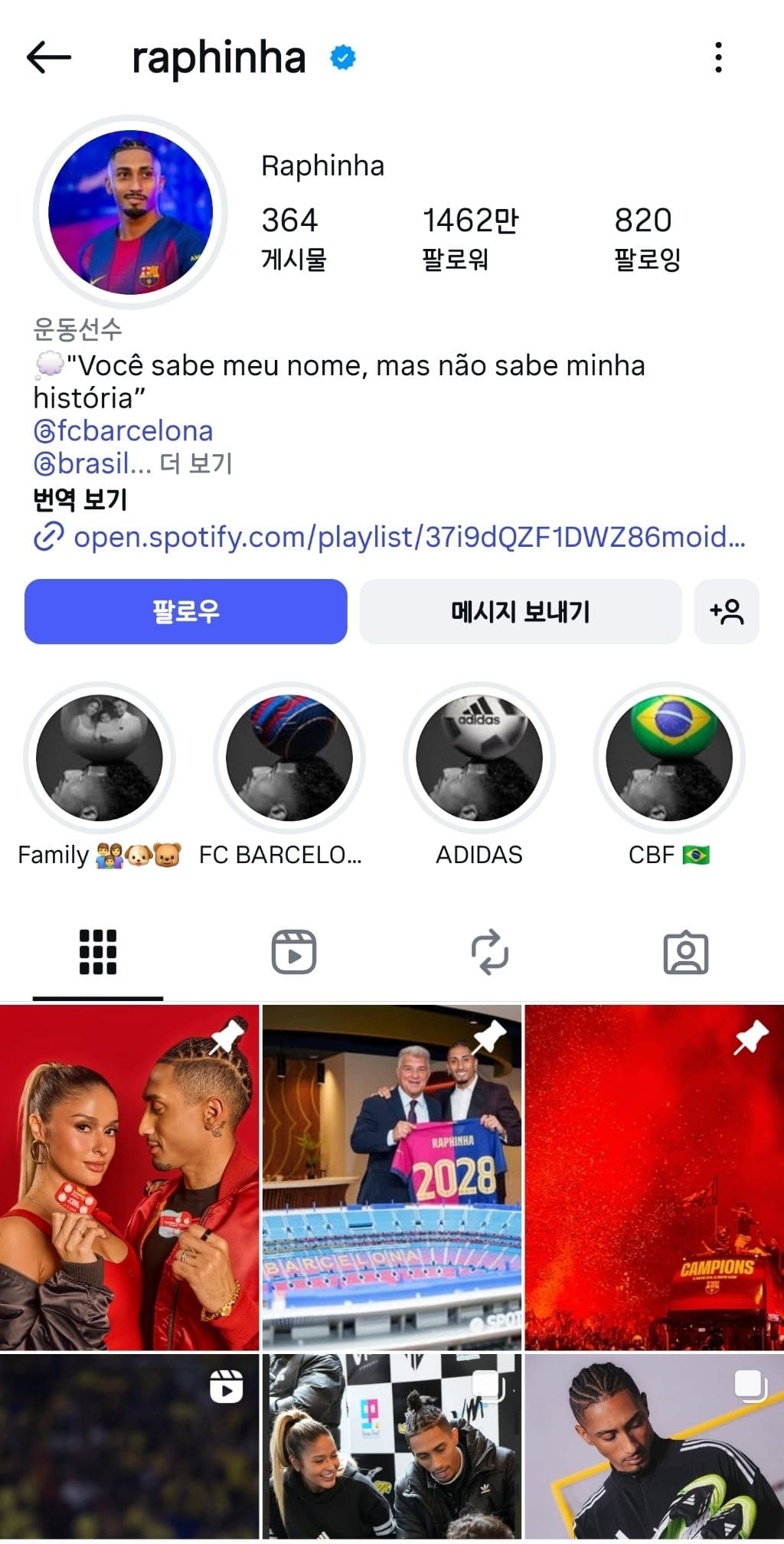
Task: Open Raphinha's profile picture
Action: 130,212
